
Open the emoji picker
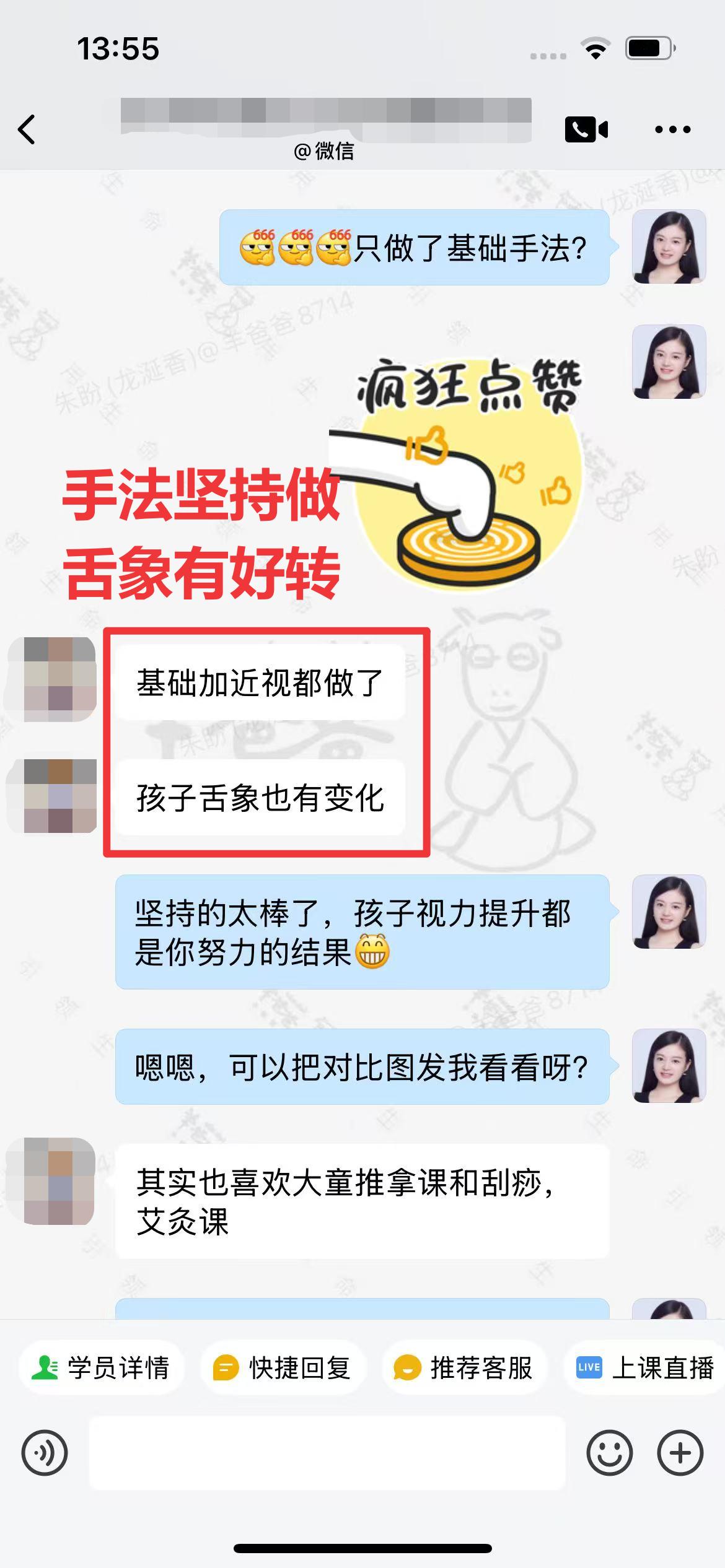609,1452
